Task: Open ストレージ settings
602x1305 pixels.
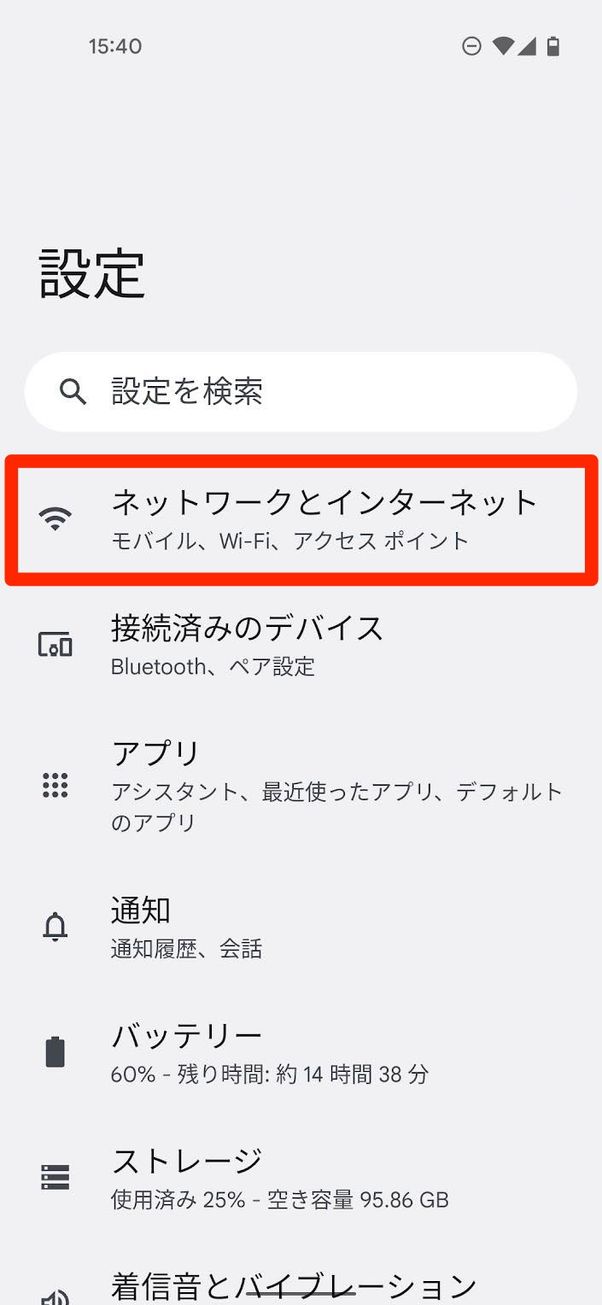Action: tap(300, 1178)
